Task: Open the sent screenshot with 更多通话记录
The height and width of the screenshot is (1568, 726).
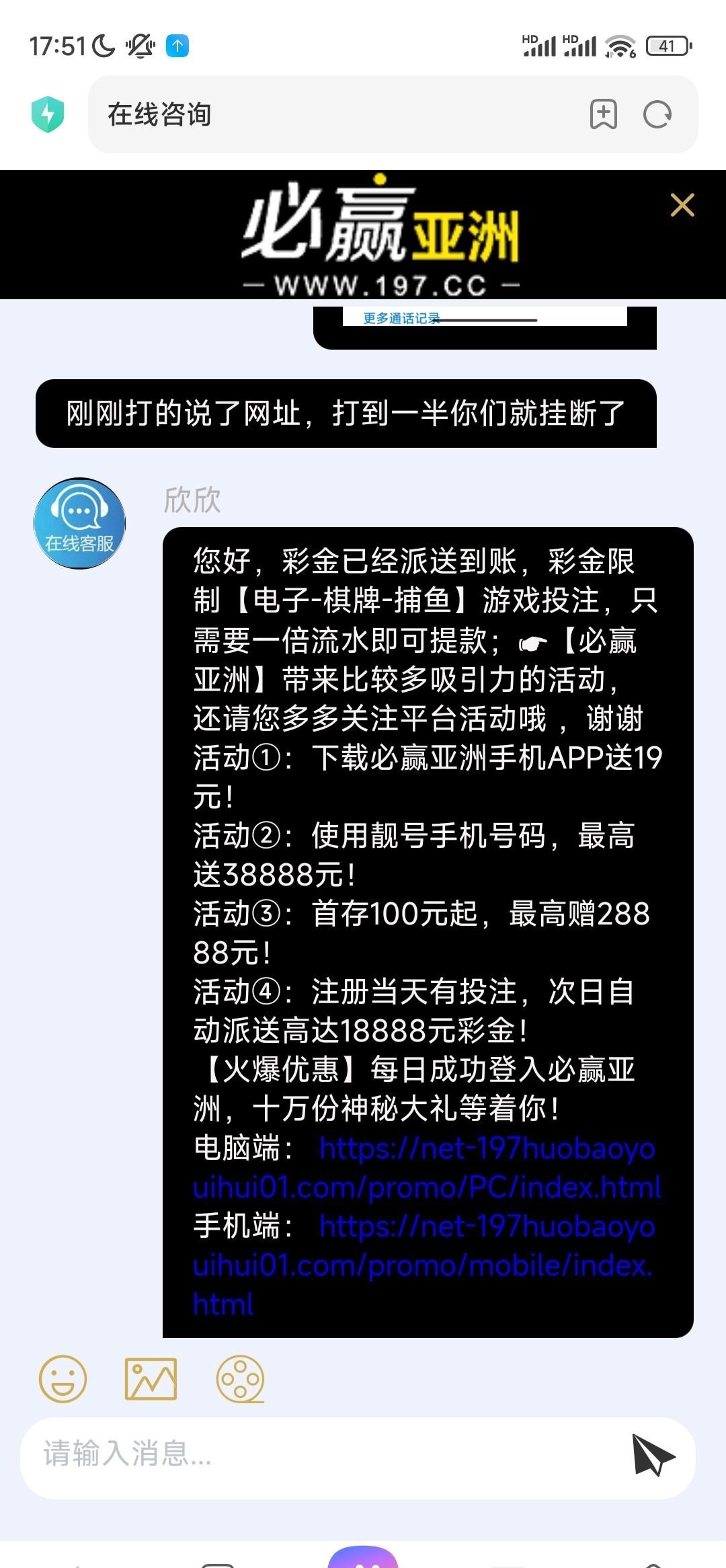Action: [x=485, y=327]
